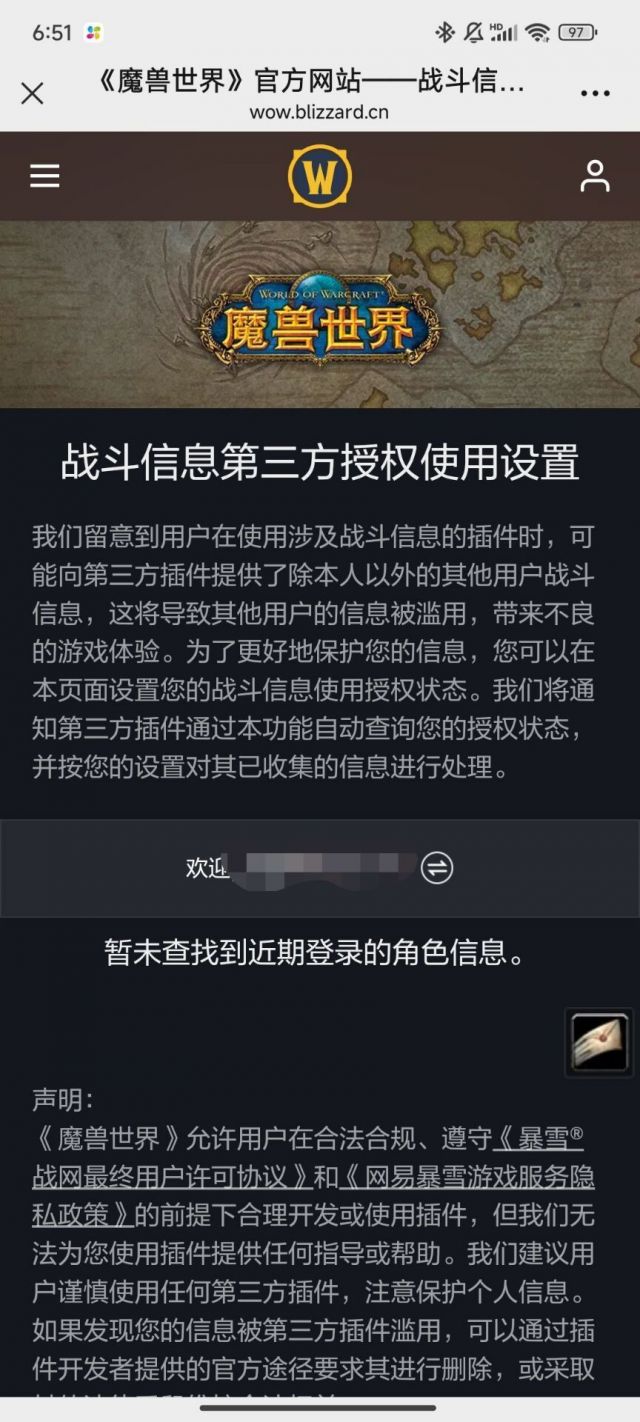Screen dimensions: 640x1422
Task: Open the floating letter feedback icon
Action: (599, 1041)
